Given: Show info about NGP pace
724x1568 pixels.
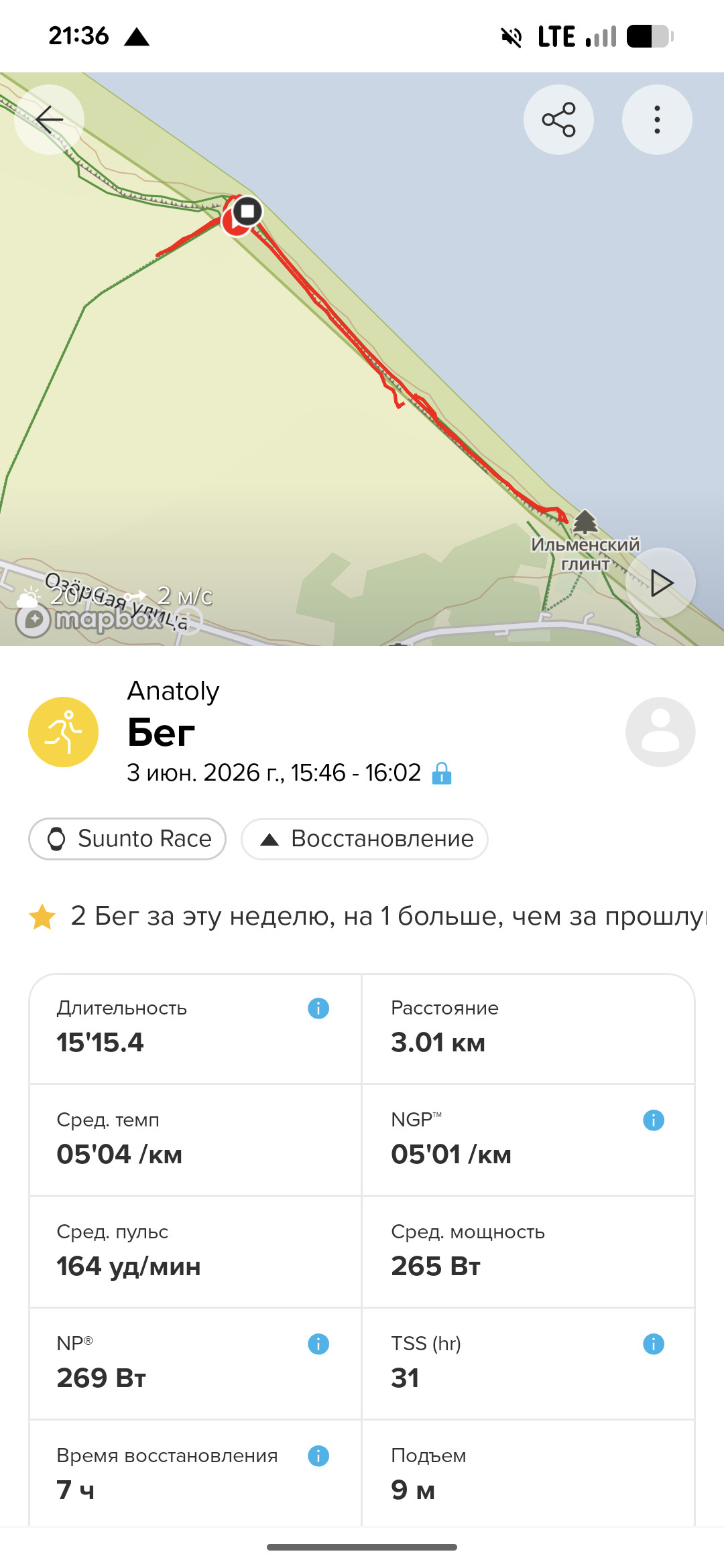Looking at the screenshot, I should pos(654,1120).
